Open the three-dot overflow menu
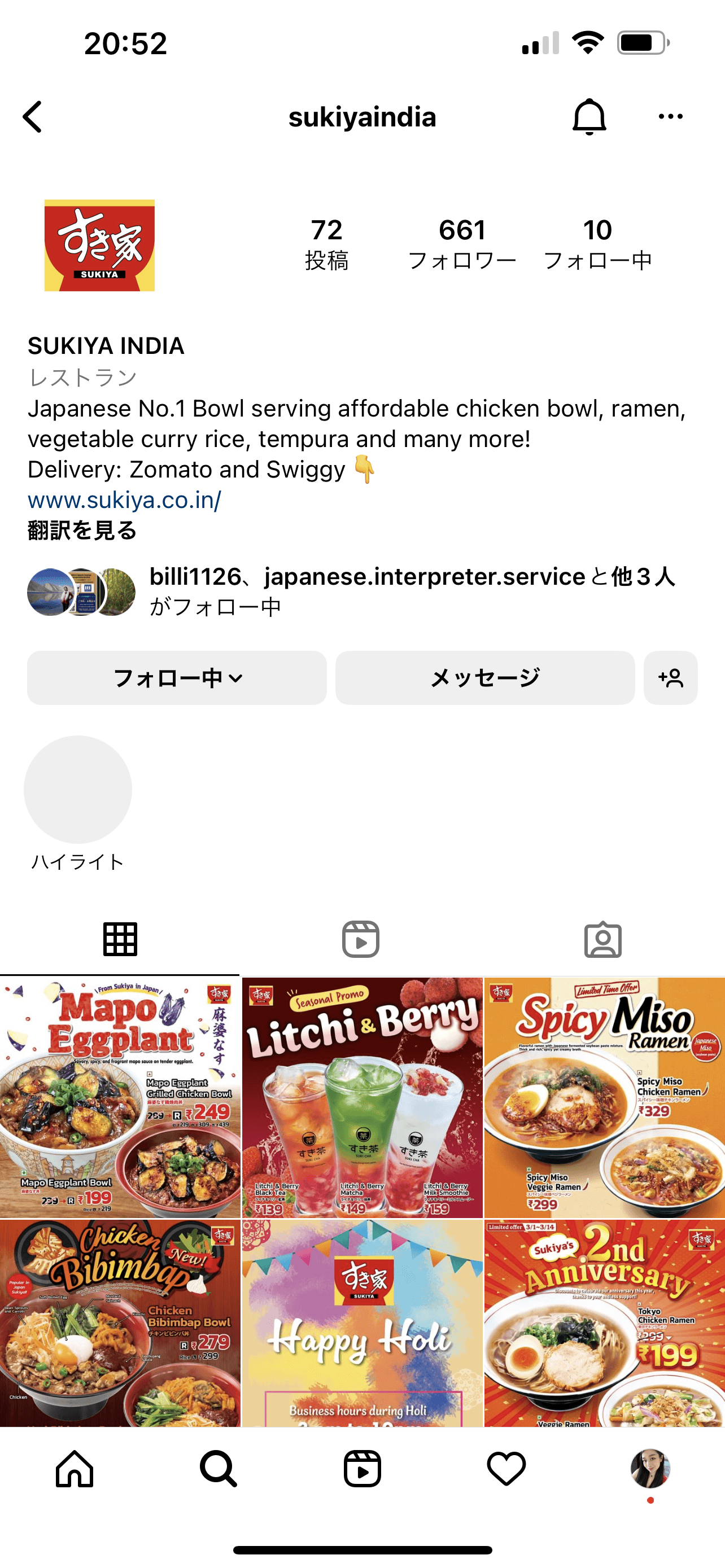 pyautogui.click(x=670, y=116)
